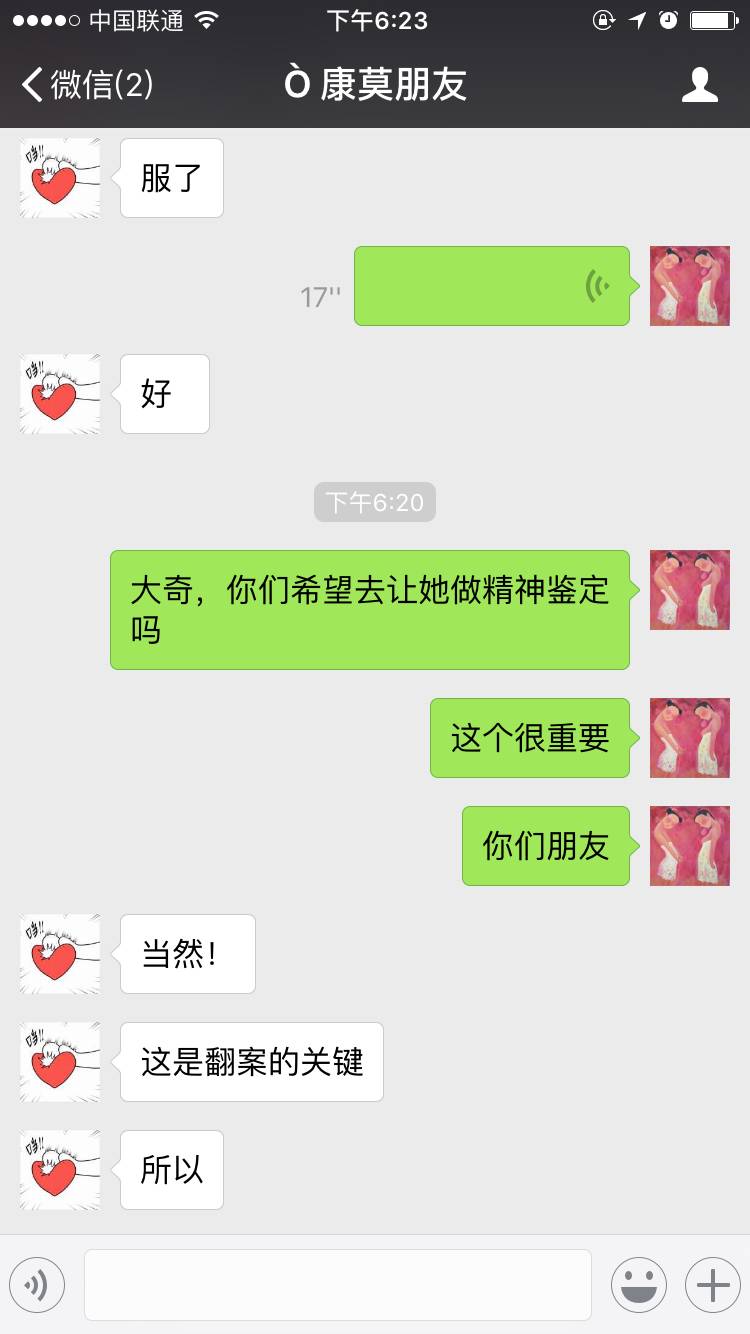Open the emoji sticker panel
Viewport: 750px width, 1334px height.
pos(638,1285)
